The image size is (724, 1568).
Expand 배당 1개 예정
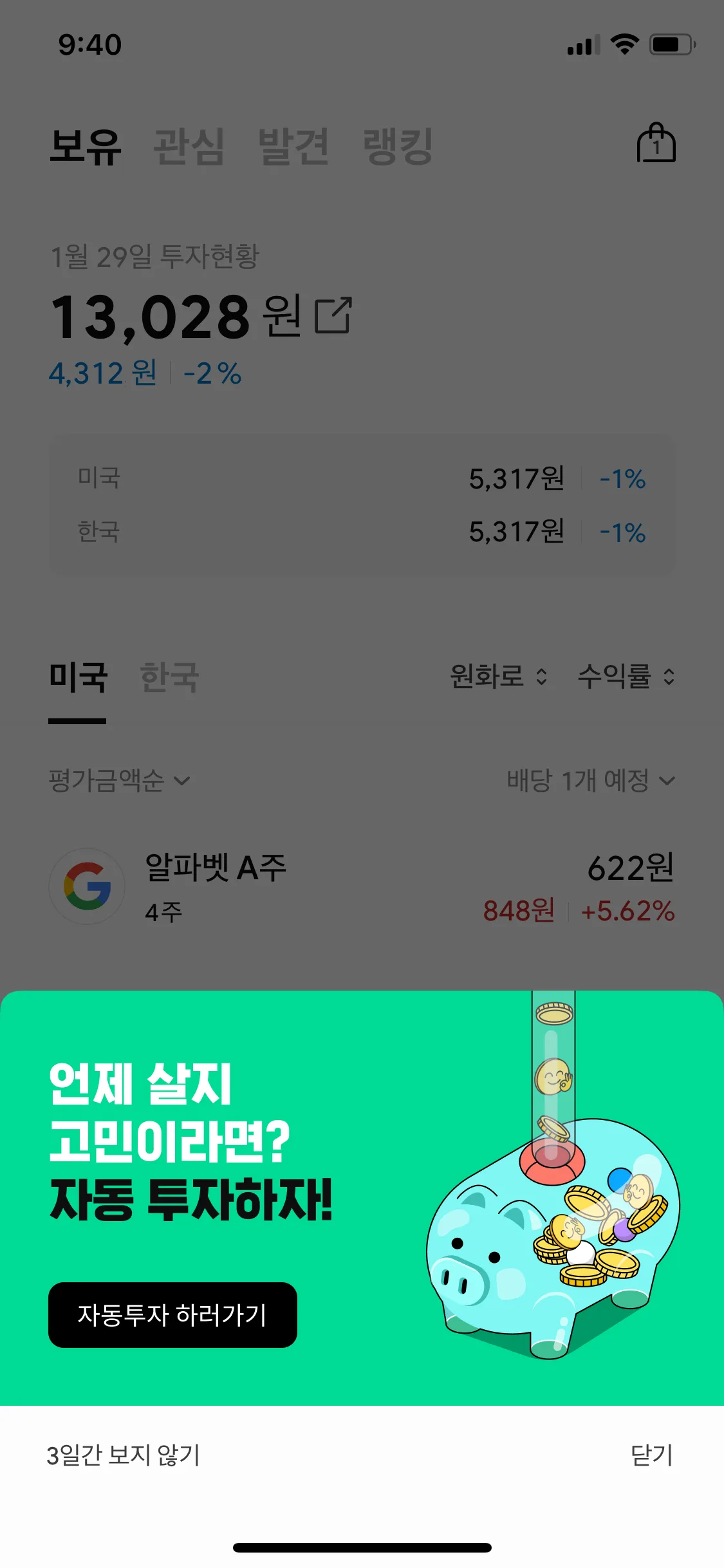coord(591,781)
